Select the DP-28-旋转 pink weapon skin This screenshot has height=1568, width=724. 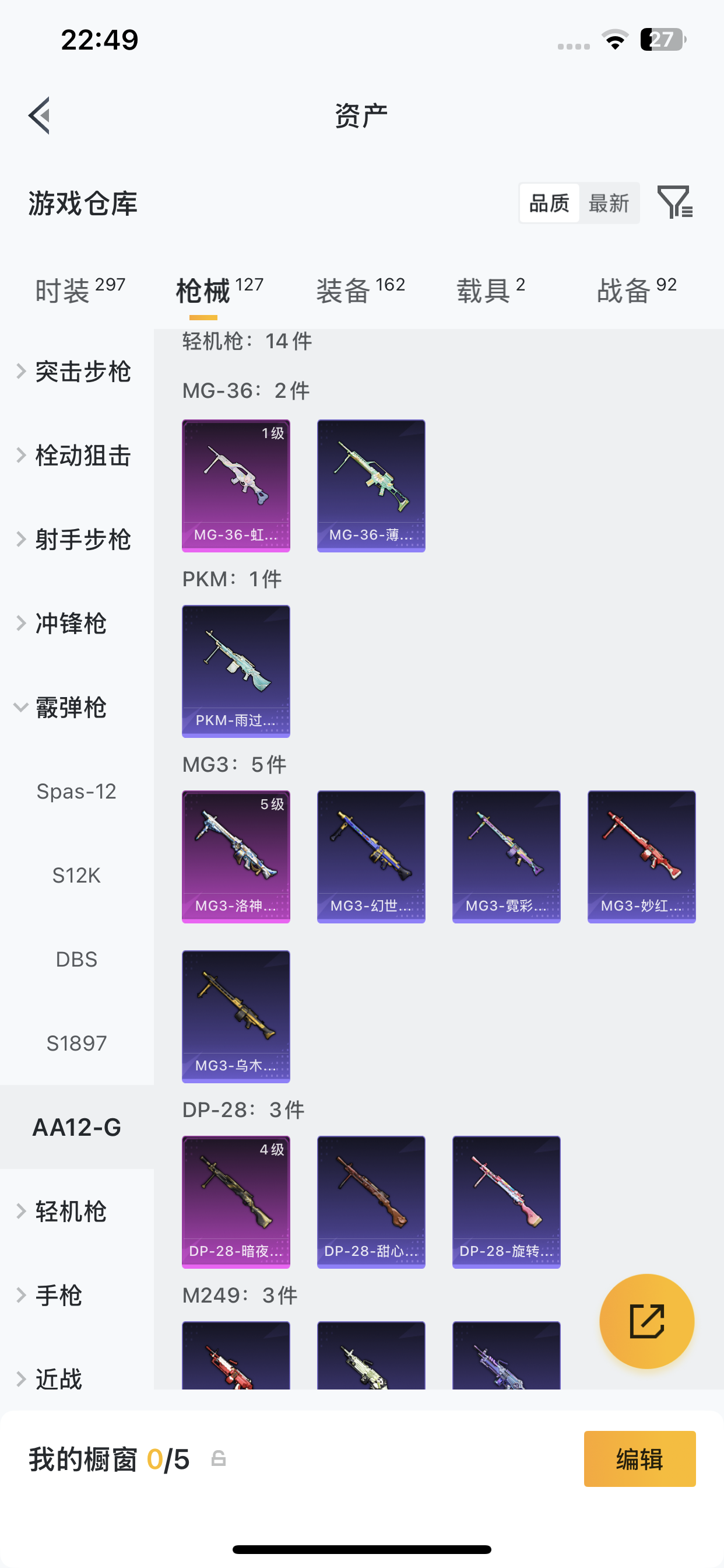(505, 1201)
